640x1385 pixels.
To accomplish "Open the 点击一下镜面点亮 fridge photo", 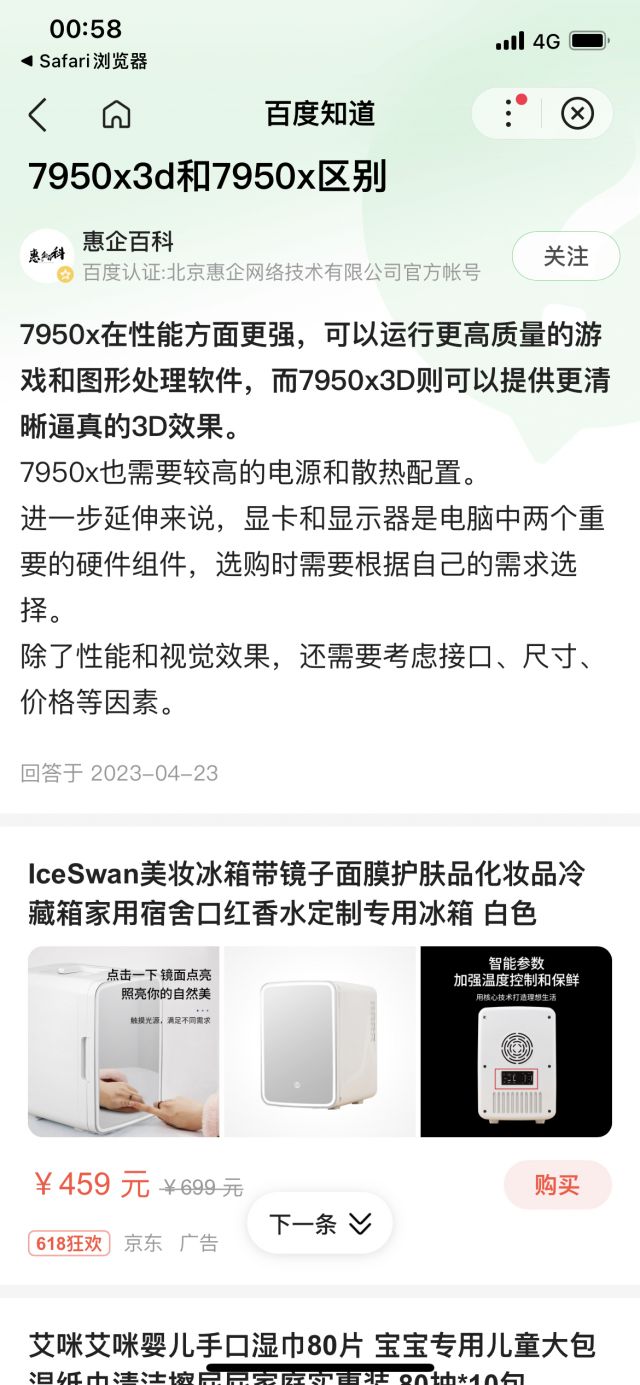I will coord(123,1041).
